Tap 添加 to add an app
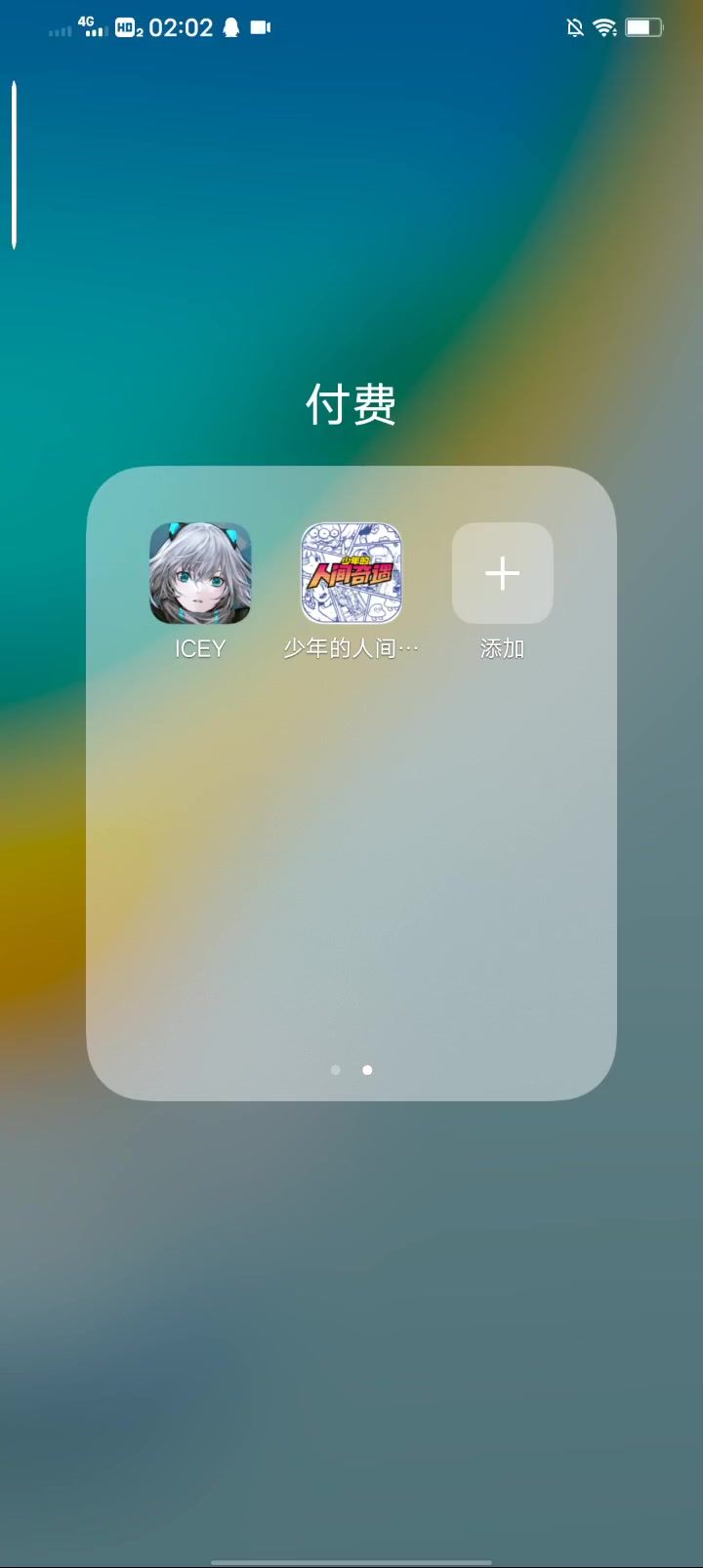703x1568 pixels. pyautogui.click(x=502, y=574)
